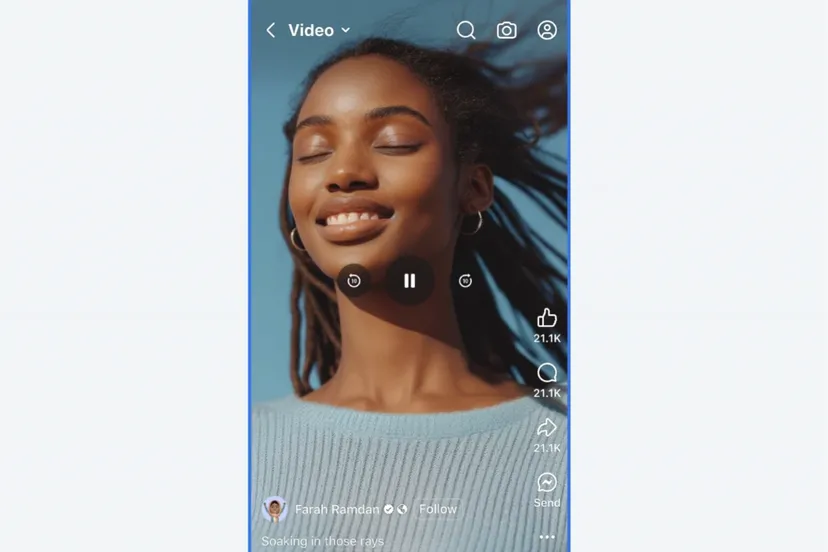Open your profile icon
The width and height of the screenshot is (828, 552).
(x=547, y=30)
